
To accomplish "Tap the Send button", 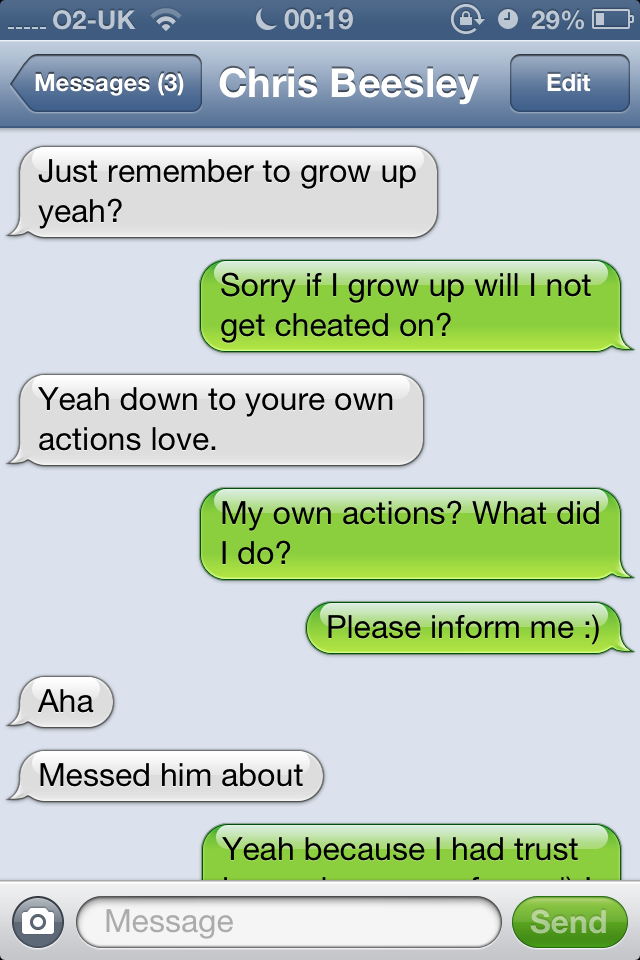I will (568, 921).
